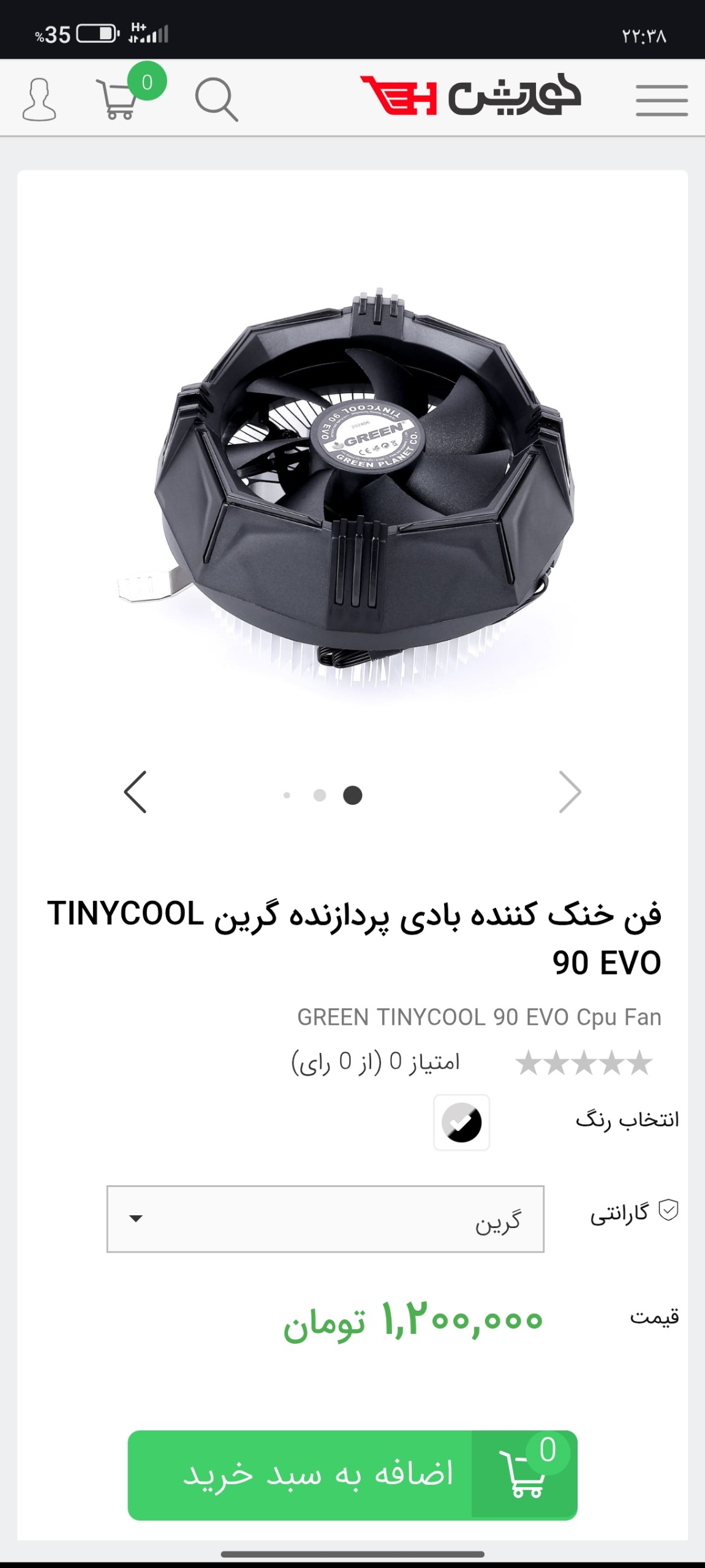Rate the product with the stars
This screenshot has height=1568, width=705.
coord(584,1063)
